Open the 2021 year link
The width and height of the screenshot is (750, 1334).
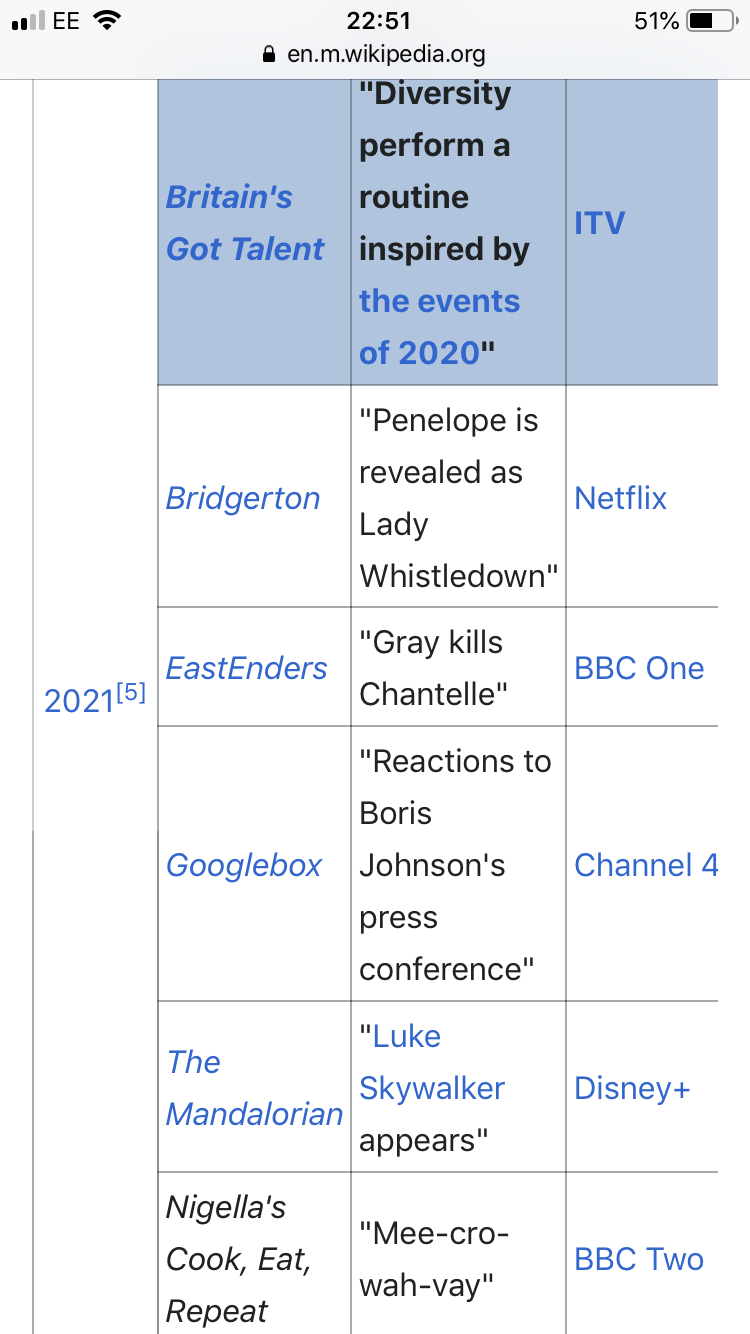click(x=78, y=702)
